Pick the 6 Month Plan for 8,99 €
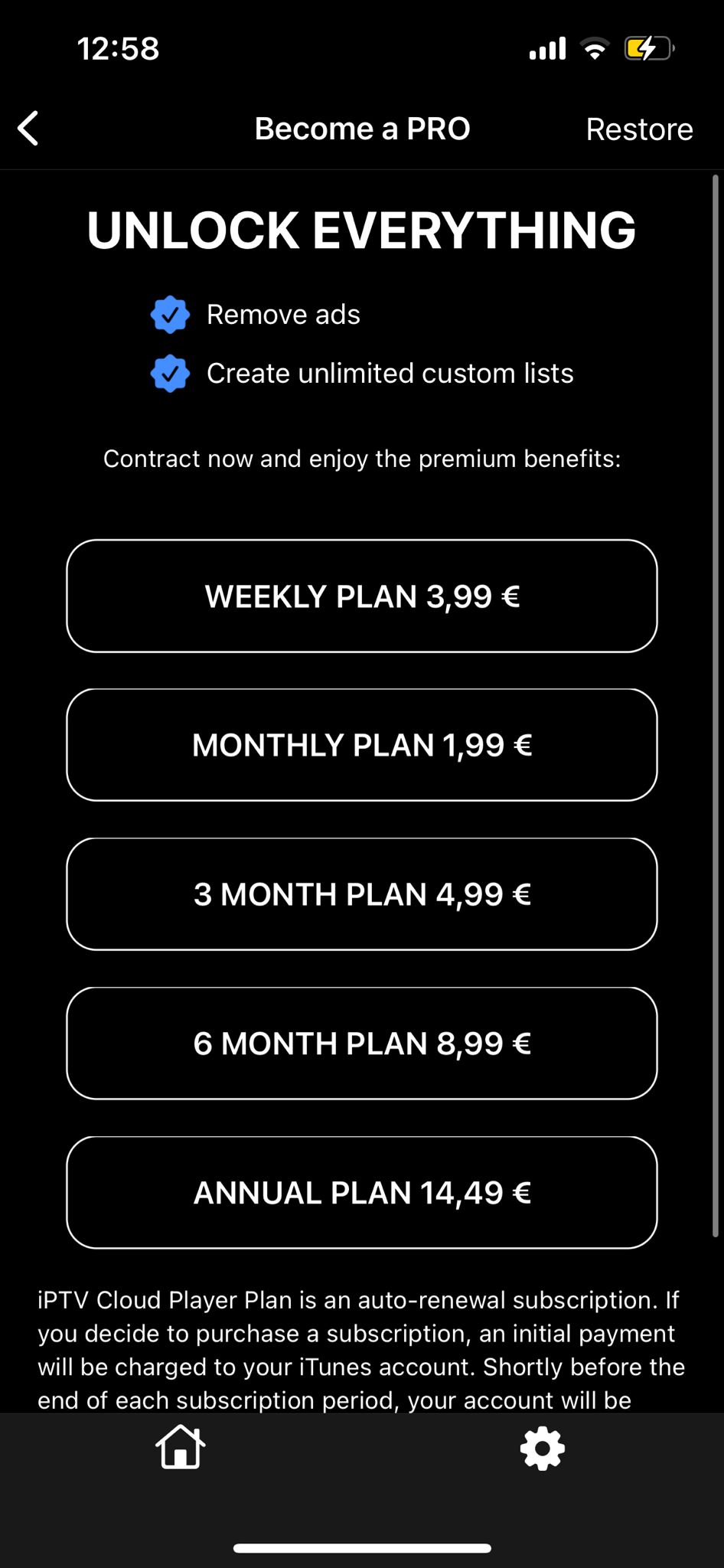Image resolution: width=724 pixels, height=1568 pixels. click(x=361, y=1044)
